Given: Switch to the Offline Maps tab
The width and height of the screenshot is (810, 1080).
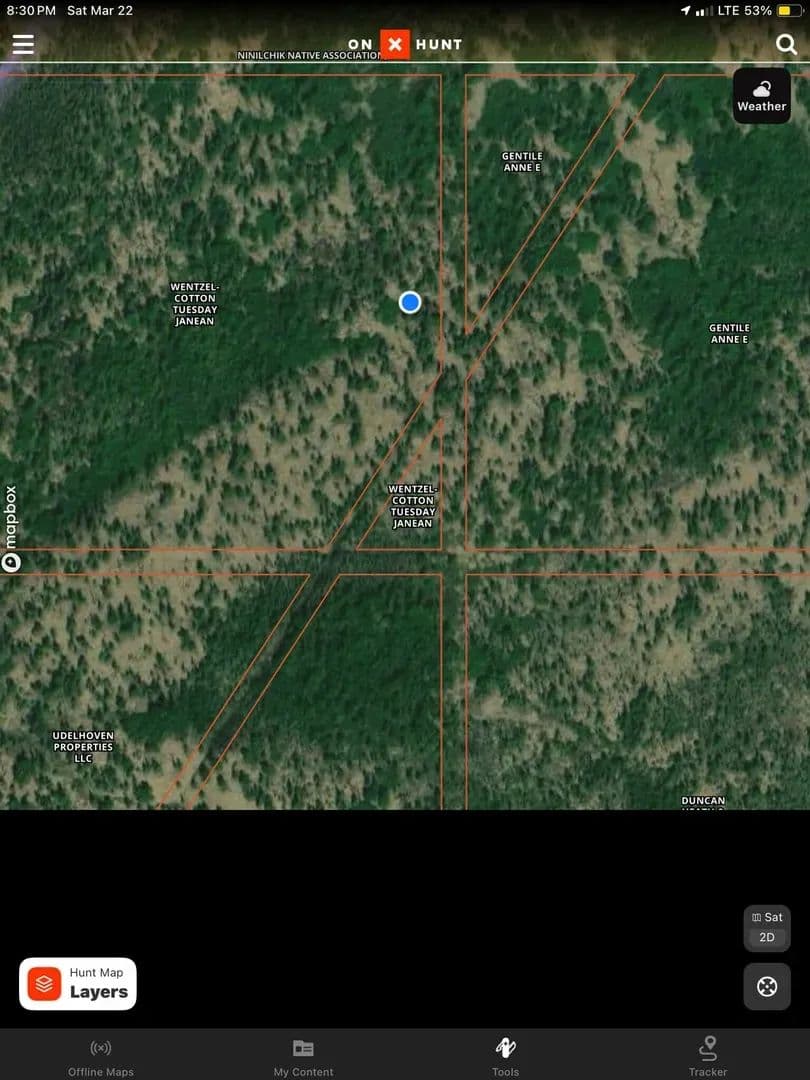Looking at the screenshot, I should (x=101, y=1057).
